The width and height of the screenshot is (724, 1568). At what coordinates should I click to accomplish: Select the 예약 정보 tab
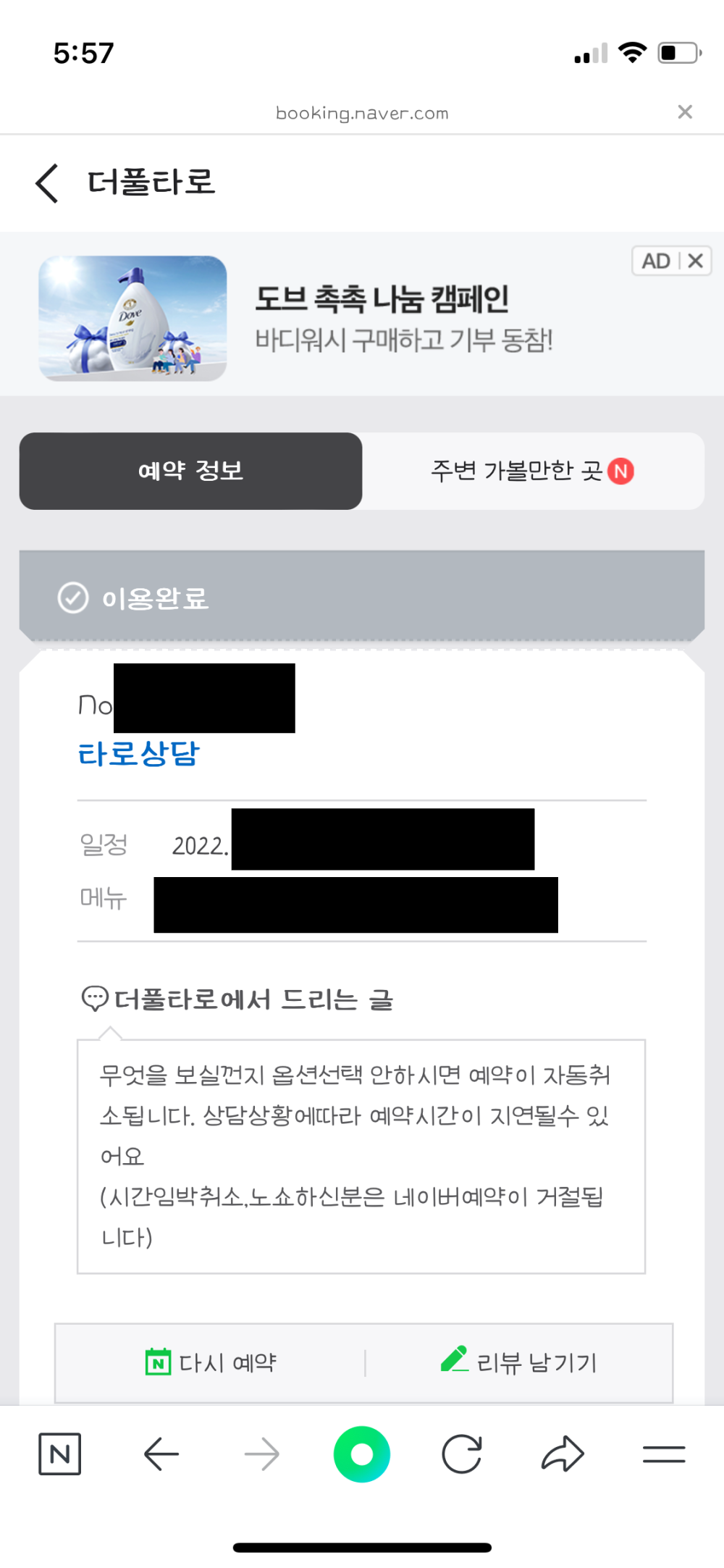tap(190, 471)
